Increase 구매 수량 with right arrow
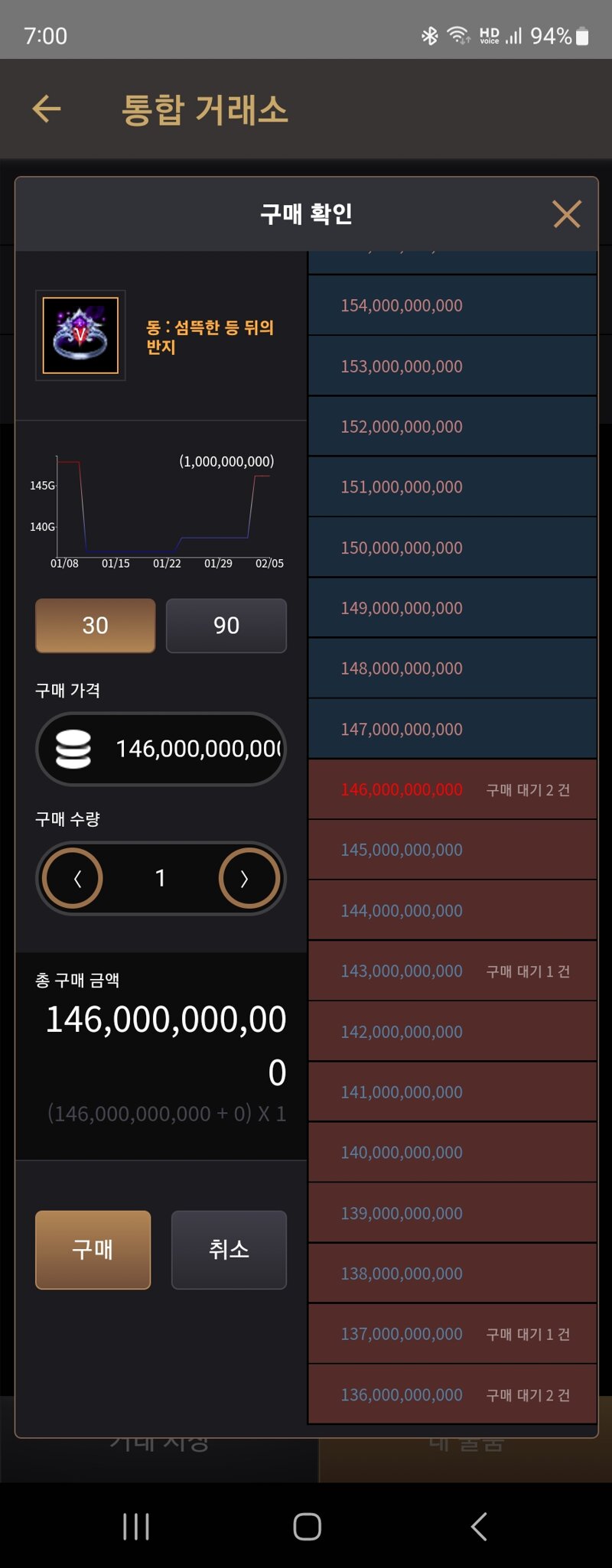The width and height of the screenshot is (612, 1568). pyautogui.click(x=248, y=878)
